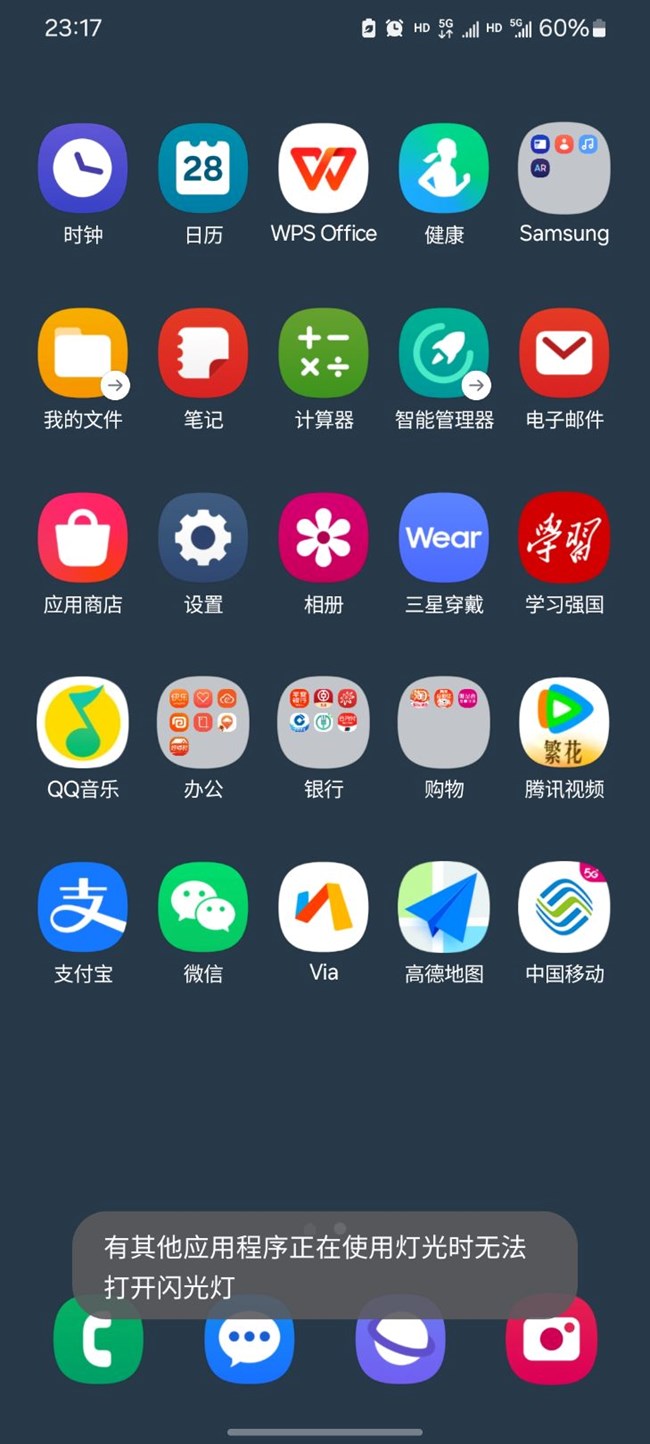The width and height of the screenshot is (650, 1444).
Task: Open QQ音乐 music app
Action: (x=82, y=722)
